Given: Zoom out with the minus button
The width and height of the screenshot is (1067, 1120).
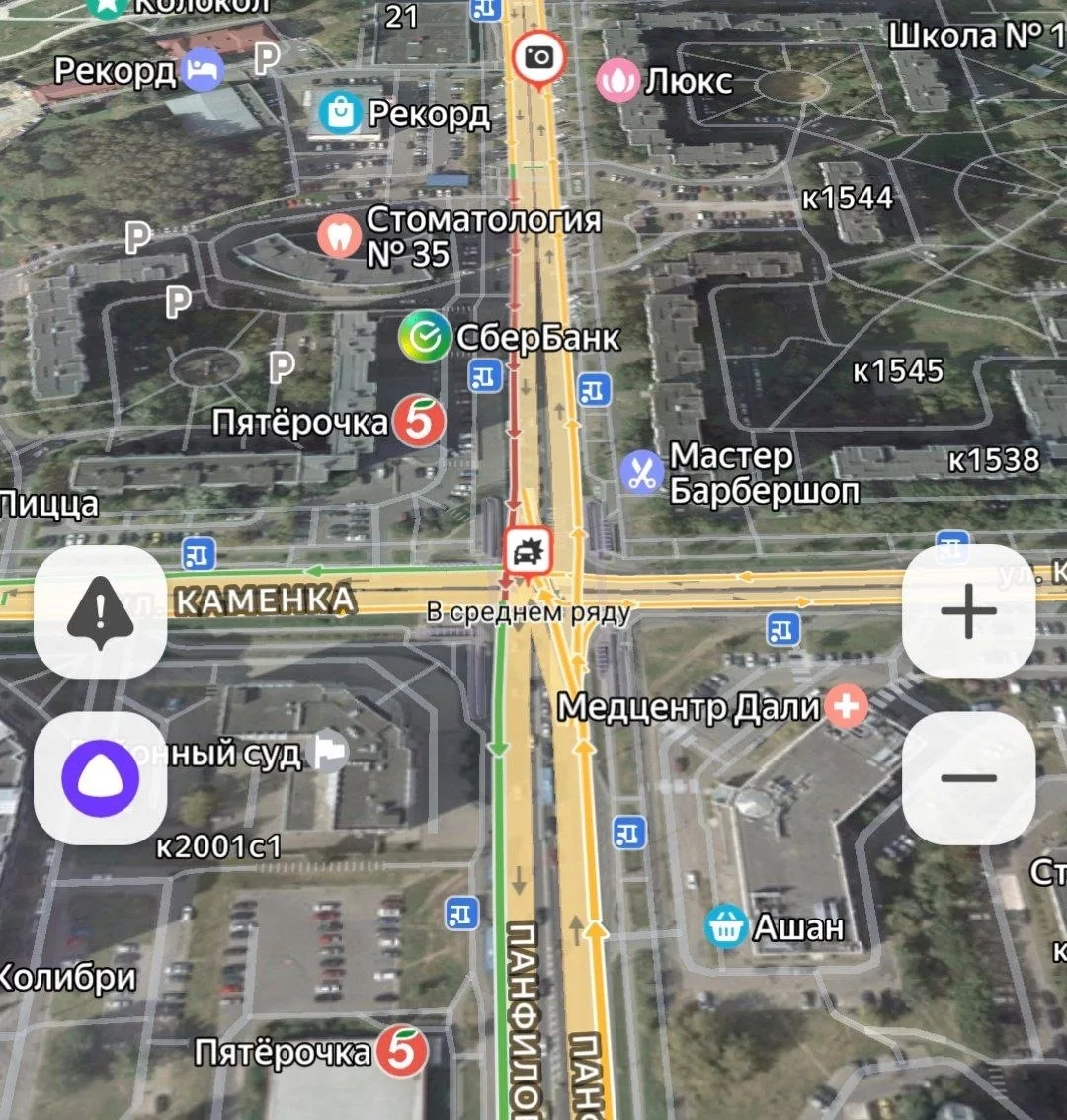Looking at the screenshot, I should tap(968, 778).
